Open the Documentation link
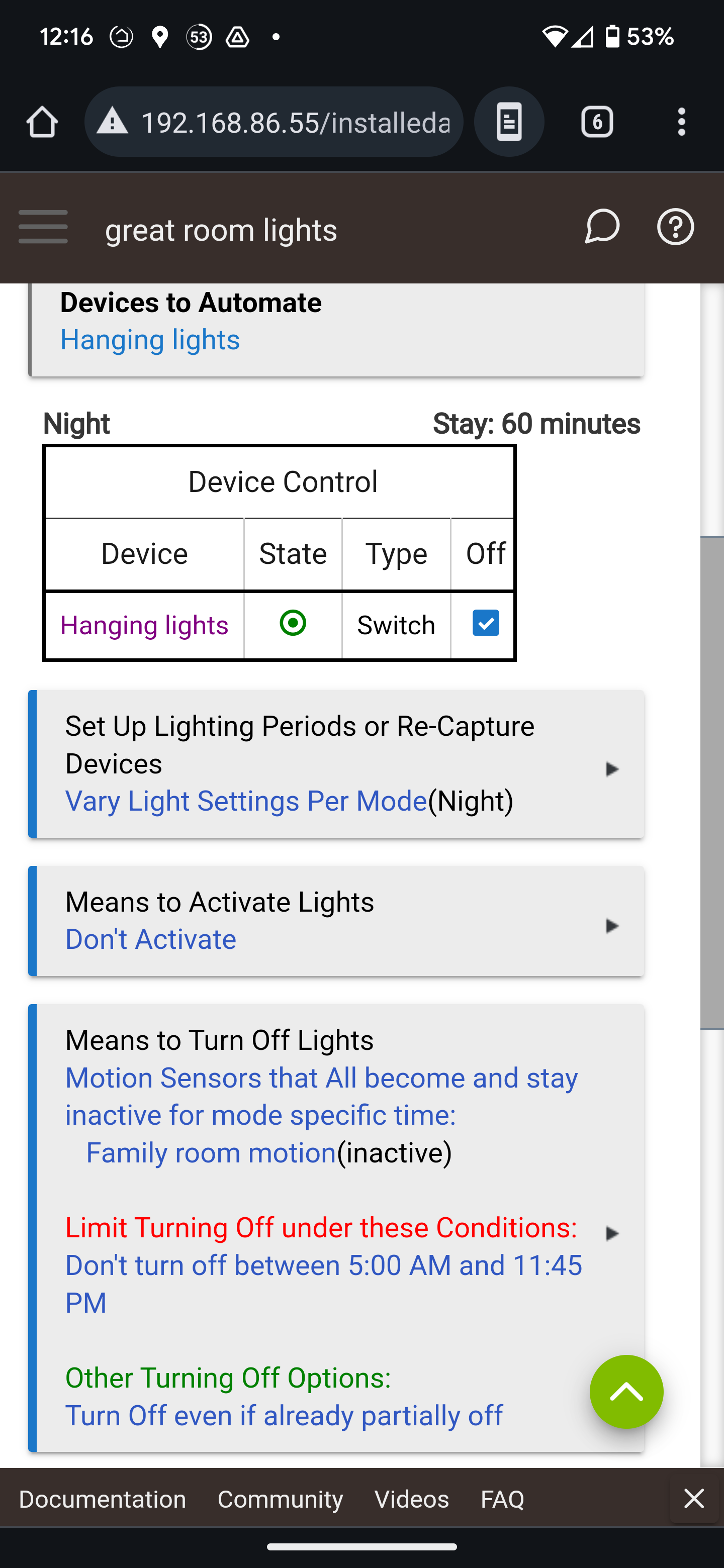724x1568 pixels. point(102,1499)
